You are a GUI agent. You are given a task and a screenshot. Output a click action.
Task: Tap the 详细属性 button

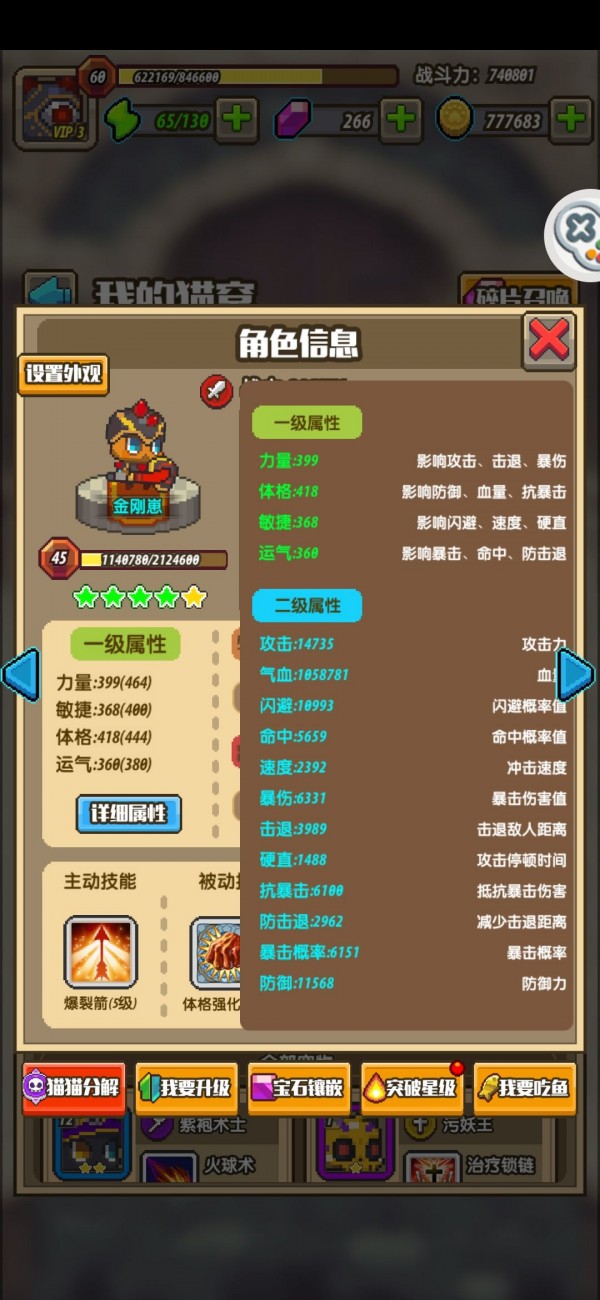click(129, 812)
